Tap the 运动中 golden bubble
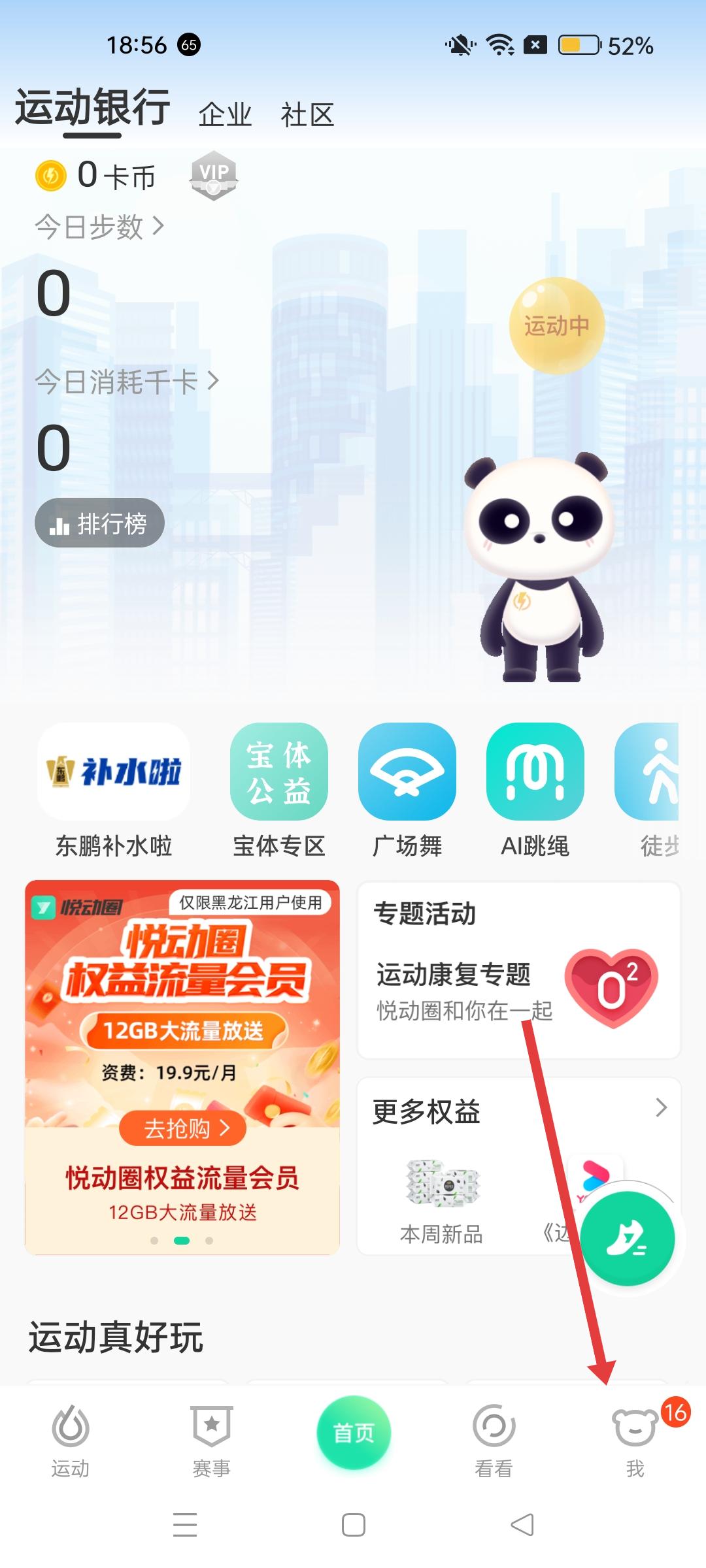706x1568 pixels. pos(556,325)
